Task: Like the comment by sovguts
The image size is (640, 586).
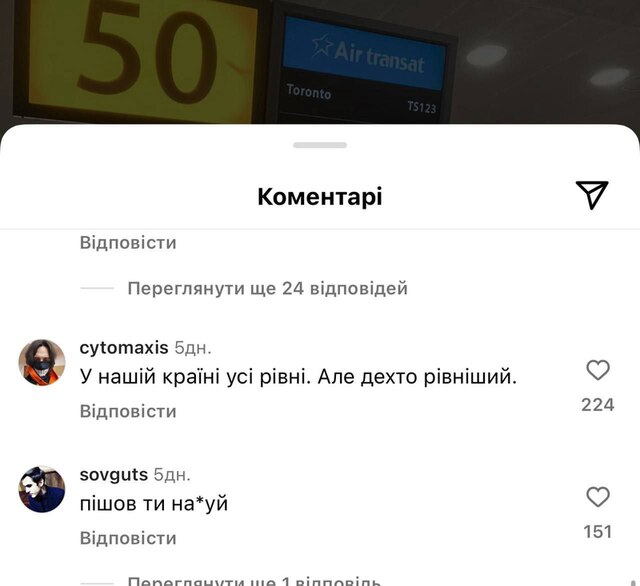Action: point(598,497)
